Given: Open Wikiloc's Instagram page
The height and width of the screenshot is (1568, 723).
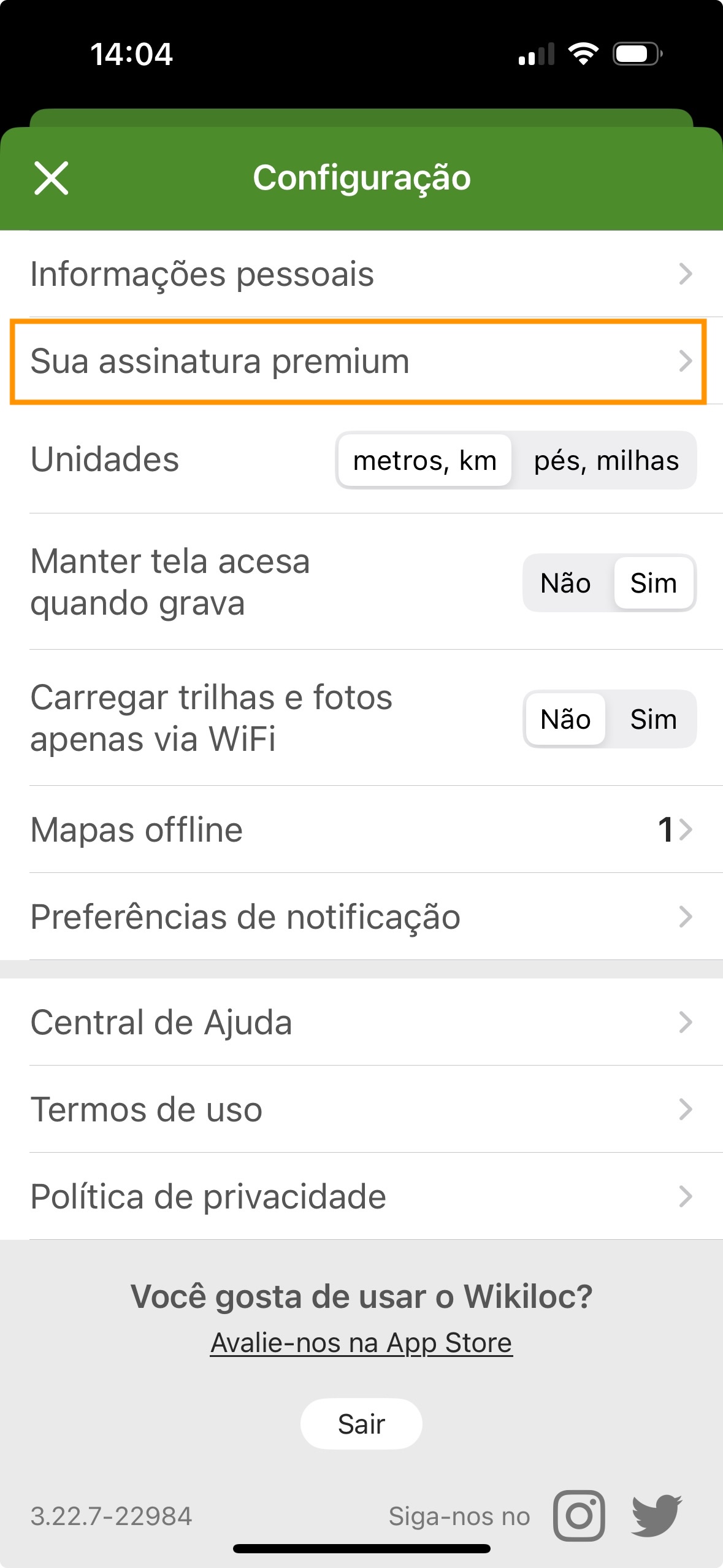Looking at the screenshot, I should pos(579,1515).
